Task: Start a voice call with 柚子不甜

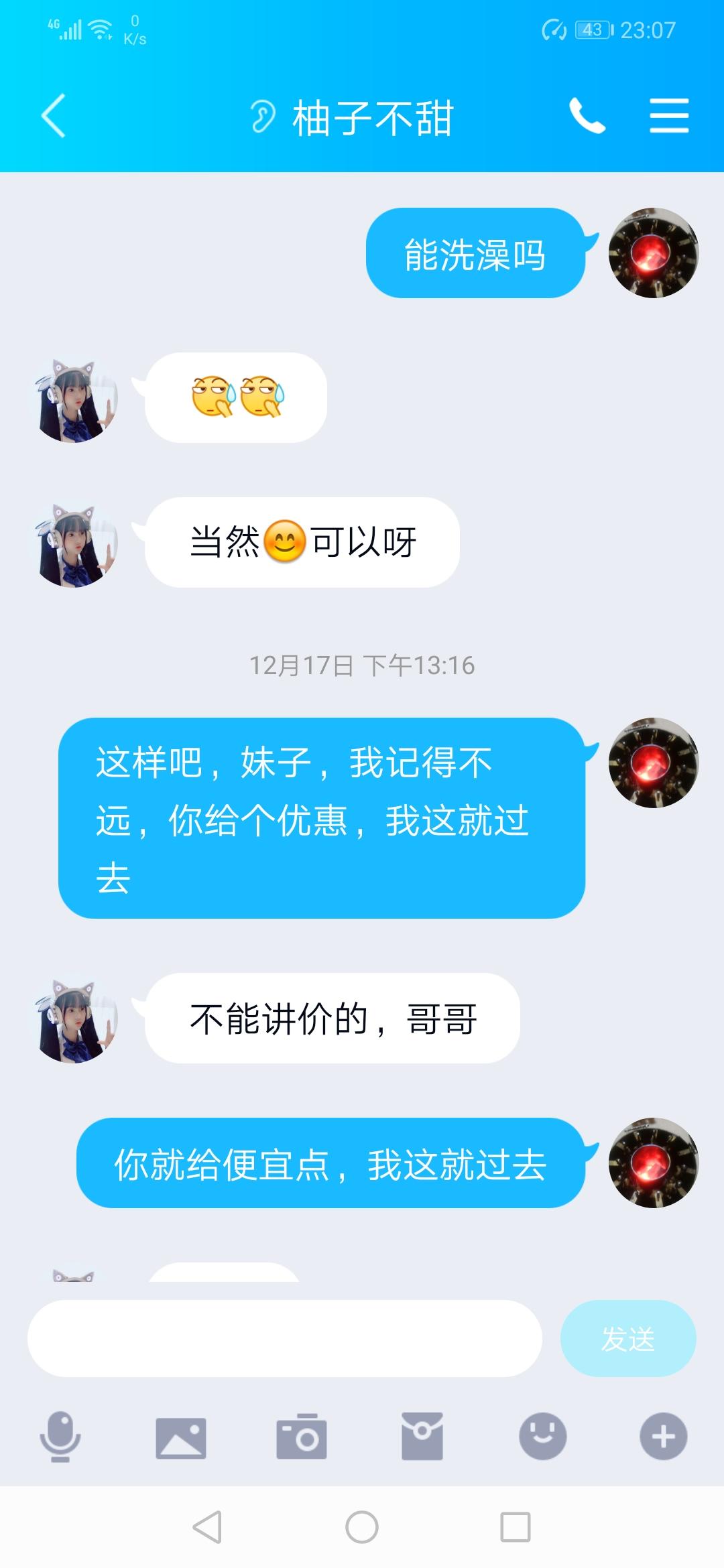Action: coord(587,116)
